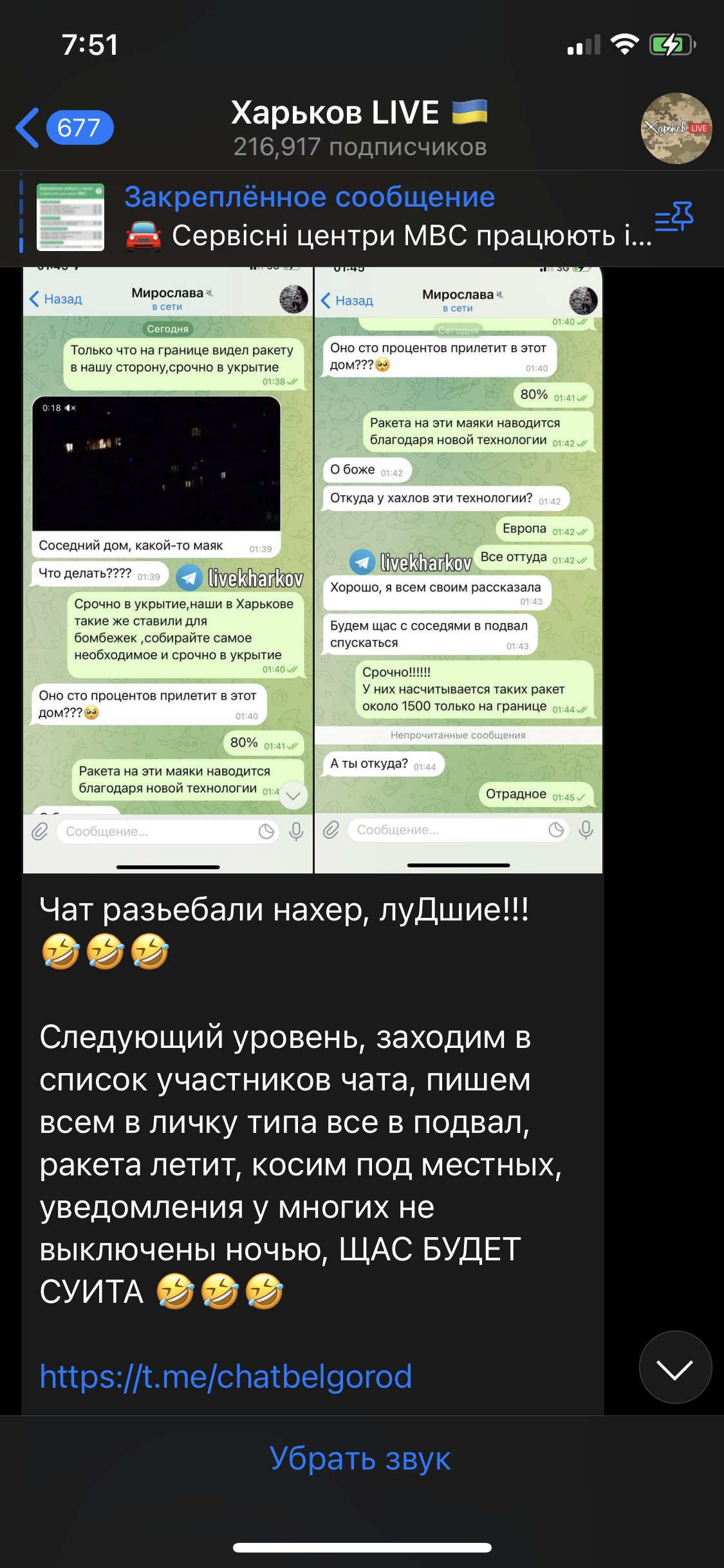724x1568 pixels.
Task: Open the left screenshot in the post
Action: (167, 570)
